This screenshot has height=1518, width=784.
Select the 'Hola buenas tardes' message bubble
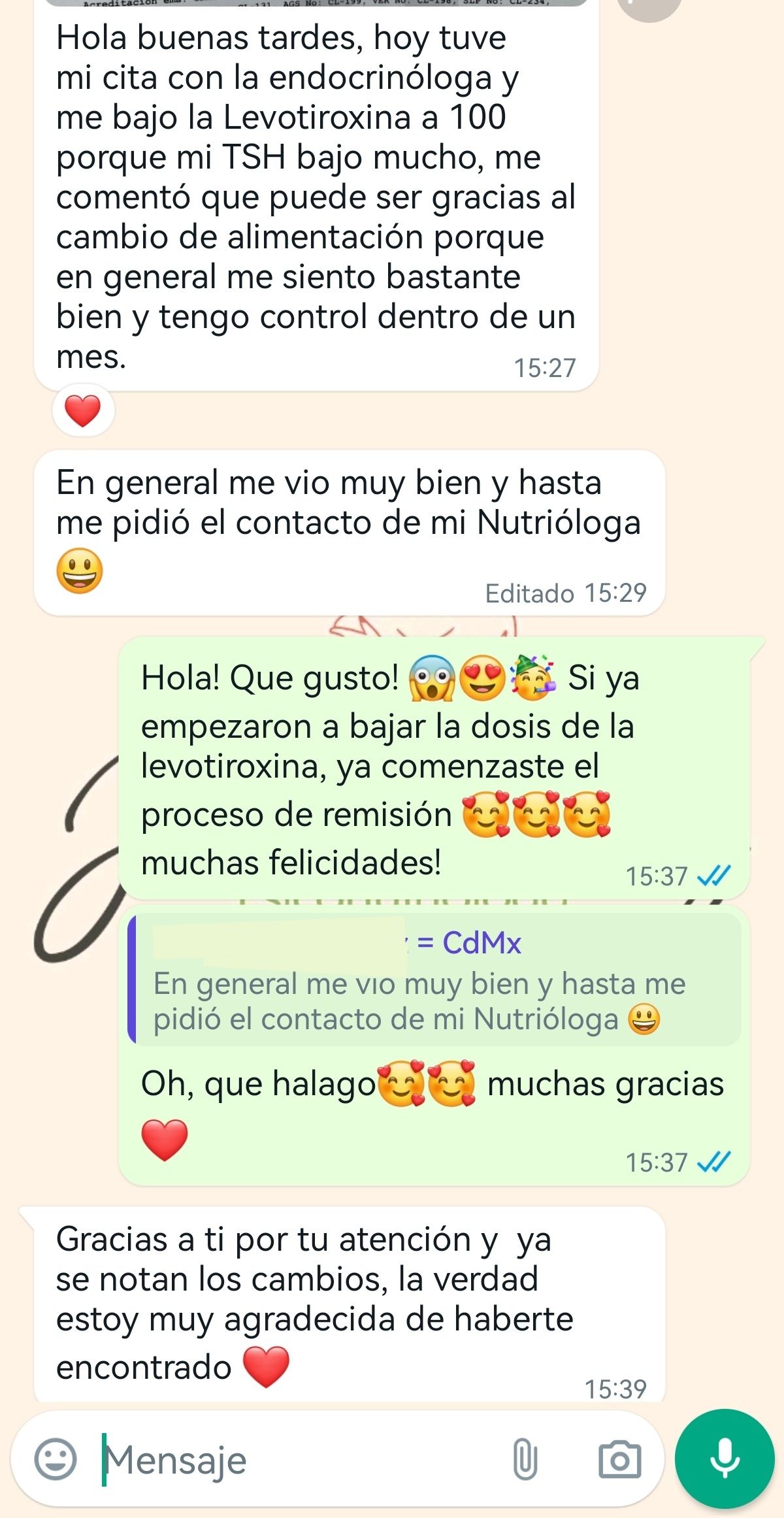pyautogui.click(x=314, y=196)
